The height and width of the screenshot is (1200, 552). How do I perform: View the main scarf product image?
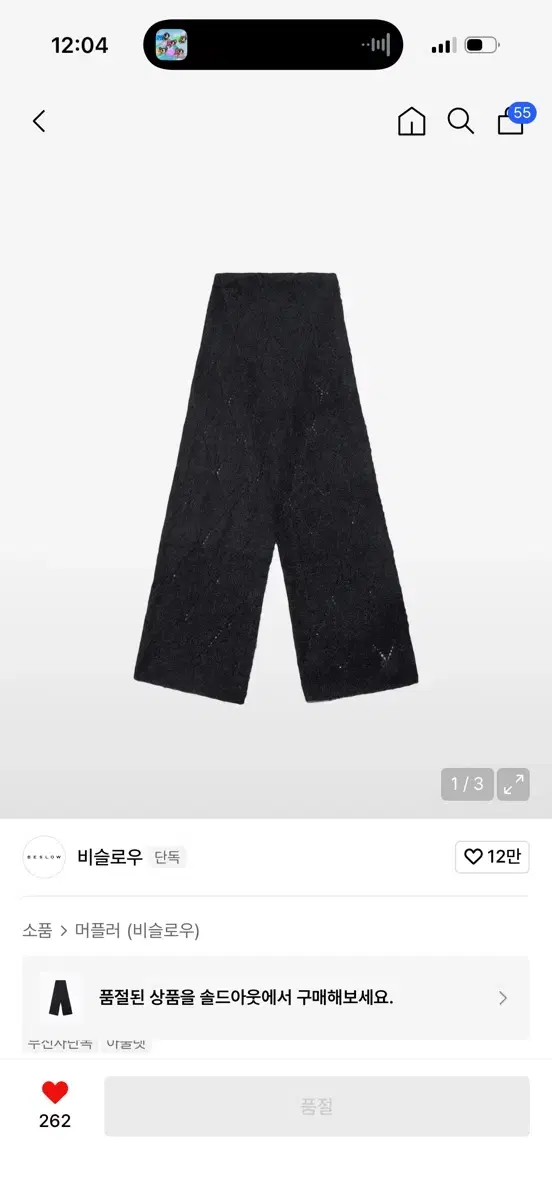coord(276,486)
